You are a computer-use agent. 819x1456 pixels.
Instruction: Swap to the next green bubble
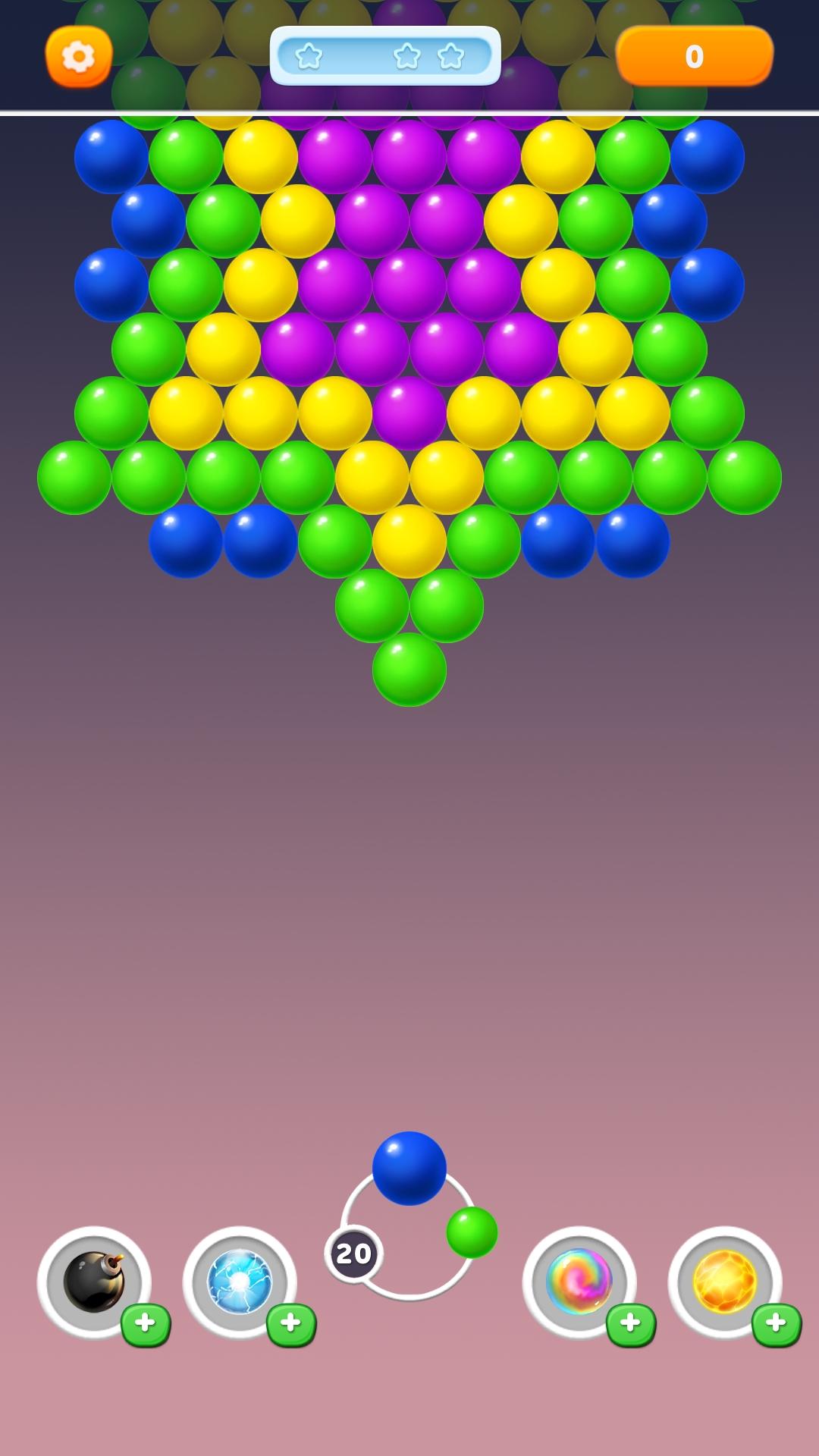472,1232
